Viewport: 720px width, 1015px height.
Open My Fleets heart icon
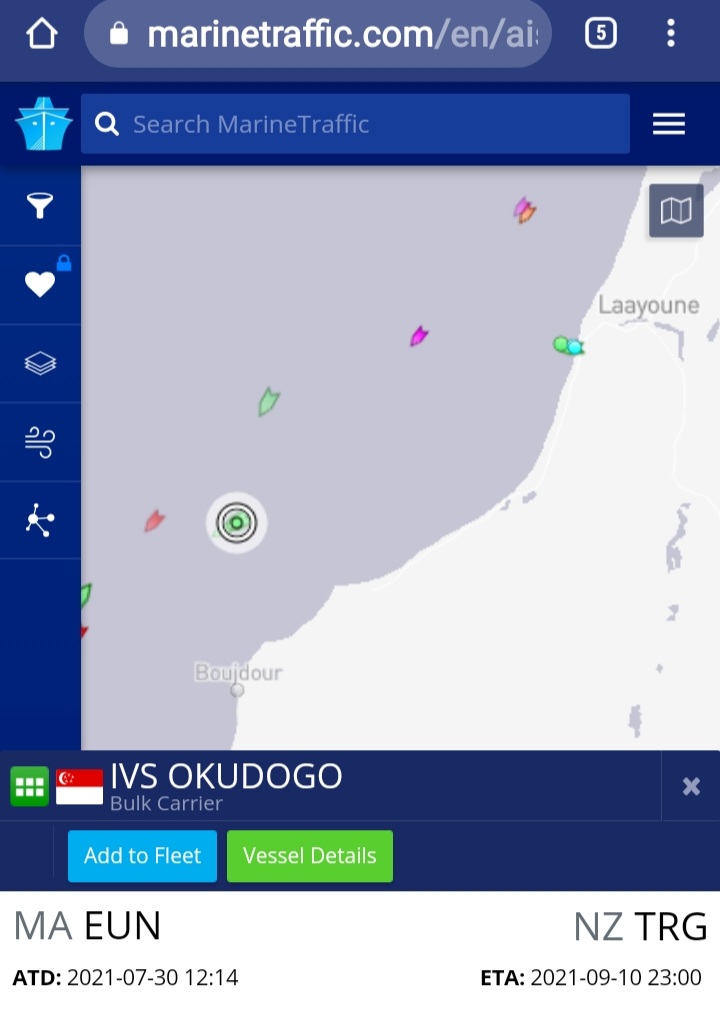click(40, 285)
